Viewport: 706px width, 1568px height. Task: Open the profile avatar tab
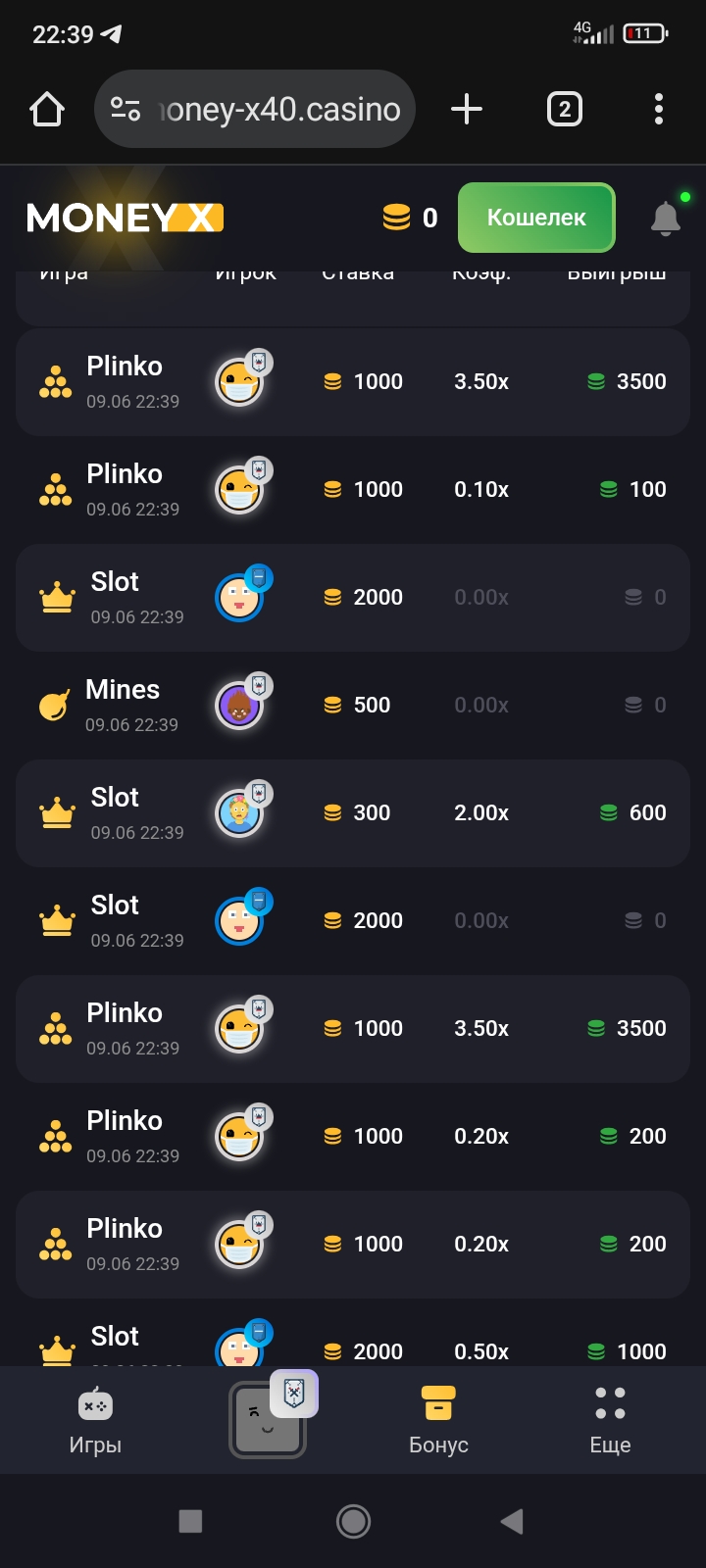(x=268, y=1420)
